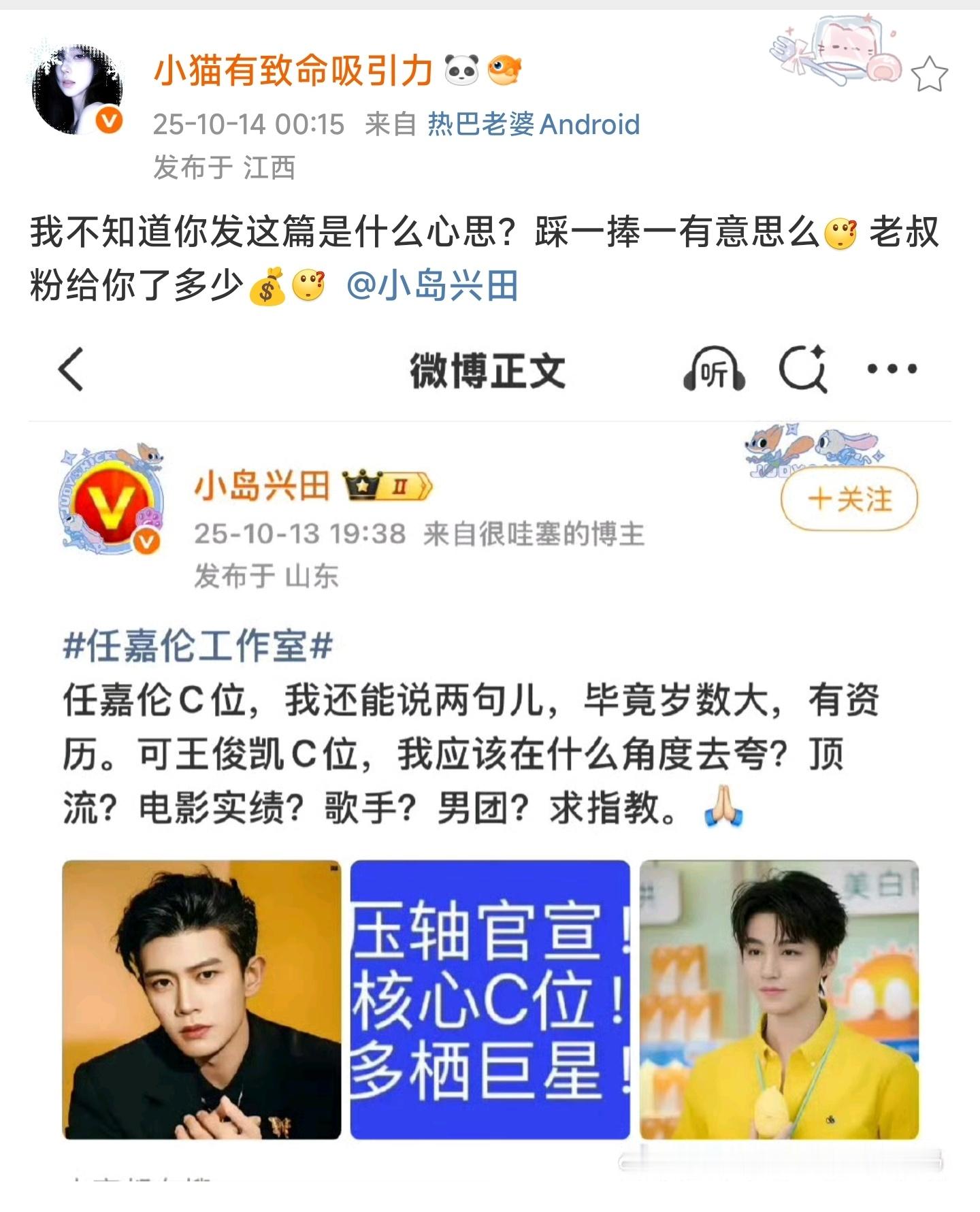Open the @小岛兴田 mention
This screenshot has height=1212, width=980.
[432, 286]
